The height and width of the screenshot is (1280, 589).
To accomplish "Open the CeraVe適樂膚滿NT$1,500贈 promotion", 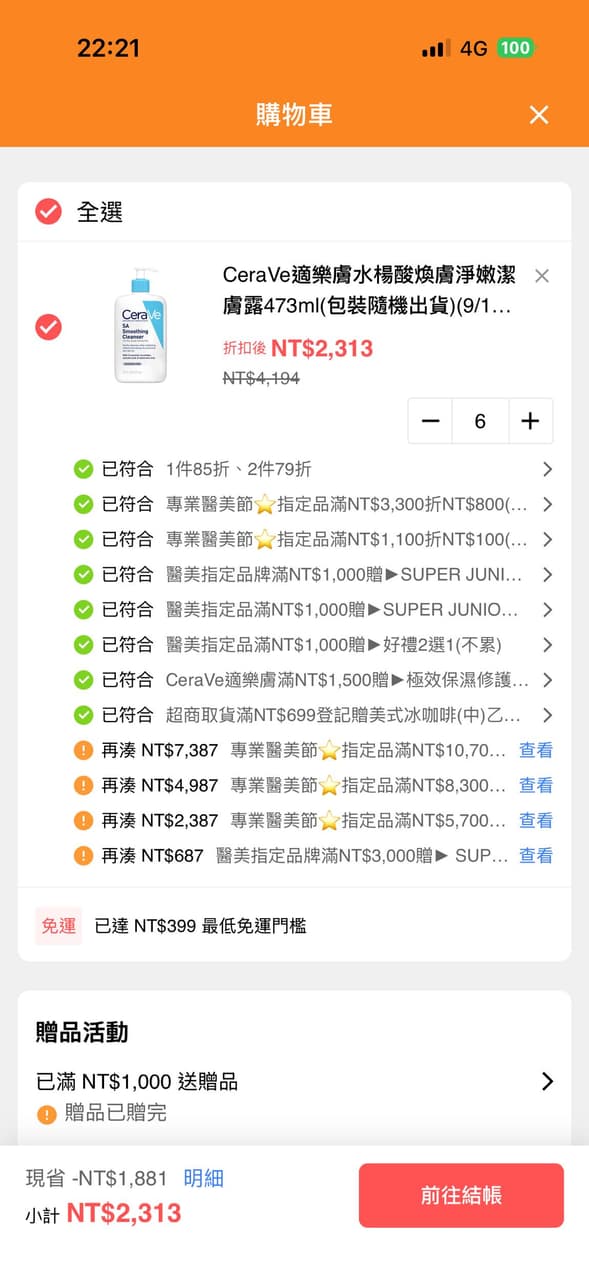I will click(313, 680).
